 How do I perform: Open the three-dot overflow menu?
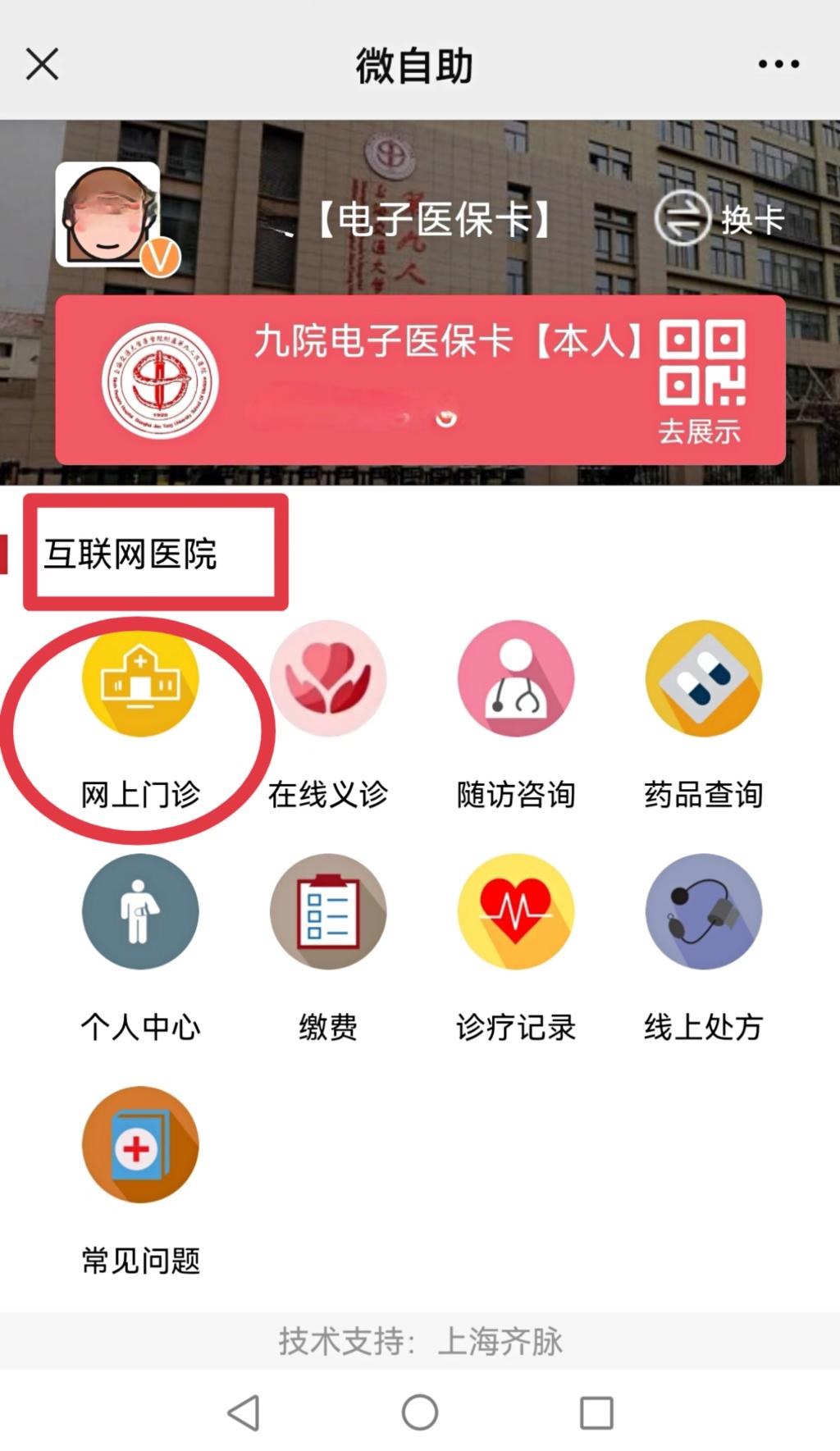coord(778,64)
